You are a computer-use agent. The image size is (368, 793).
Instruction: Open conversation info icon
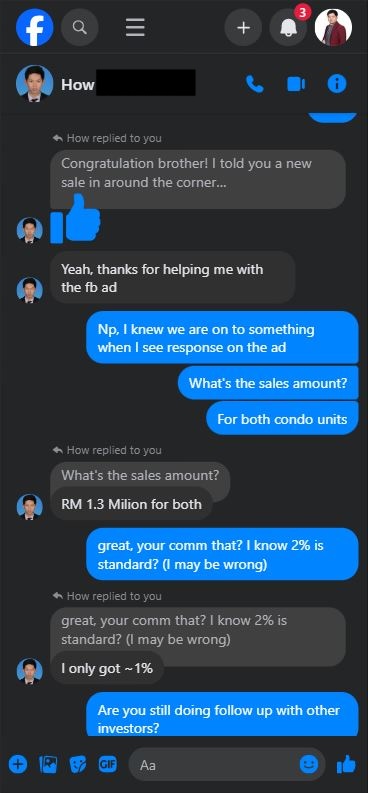point(337,84)
